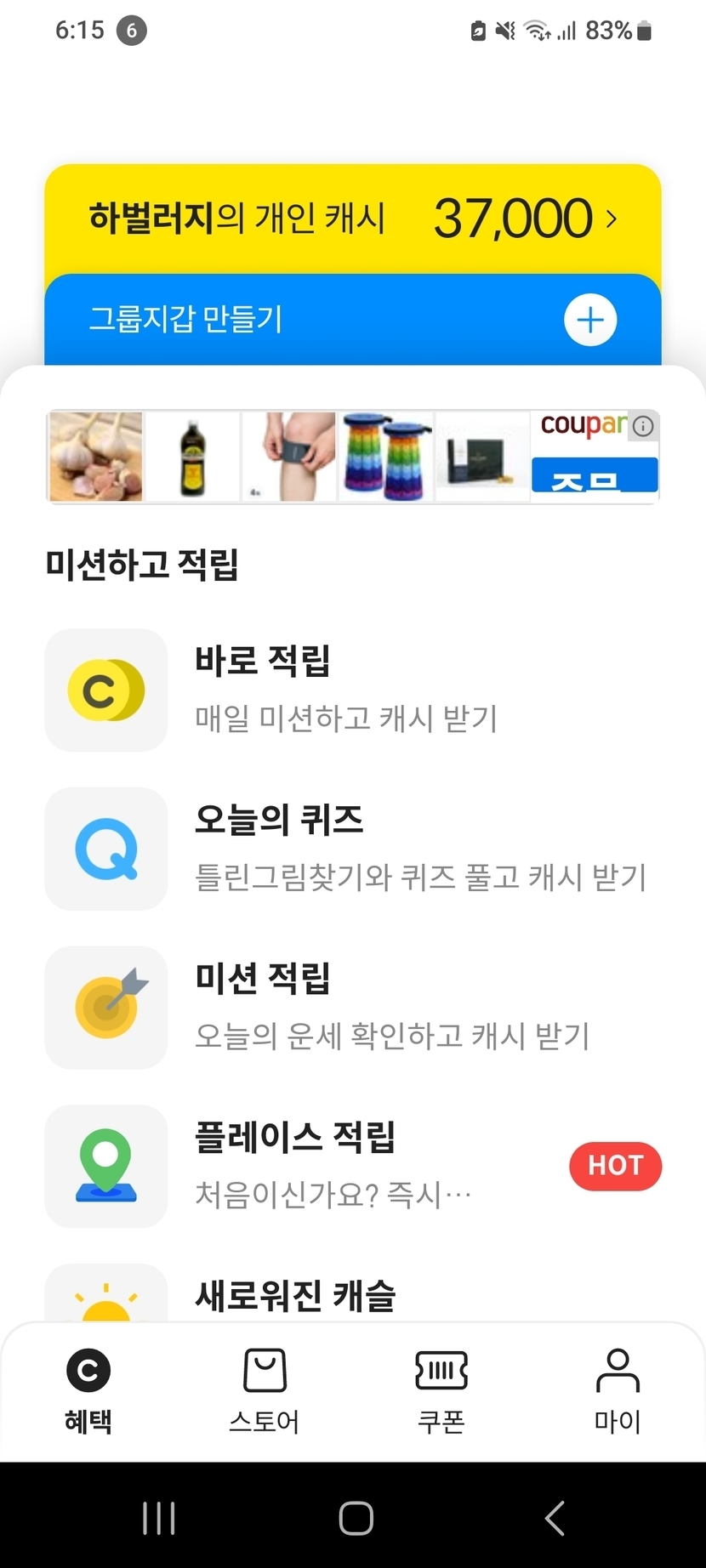Go to the 쿠폰 tab
This screenshot has width=706, height=1568.
[441, 1389]
